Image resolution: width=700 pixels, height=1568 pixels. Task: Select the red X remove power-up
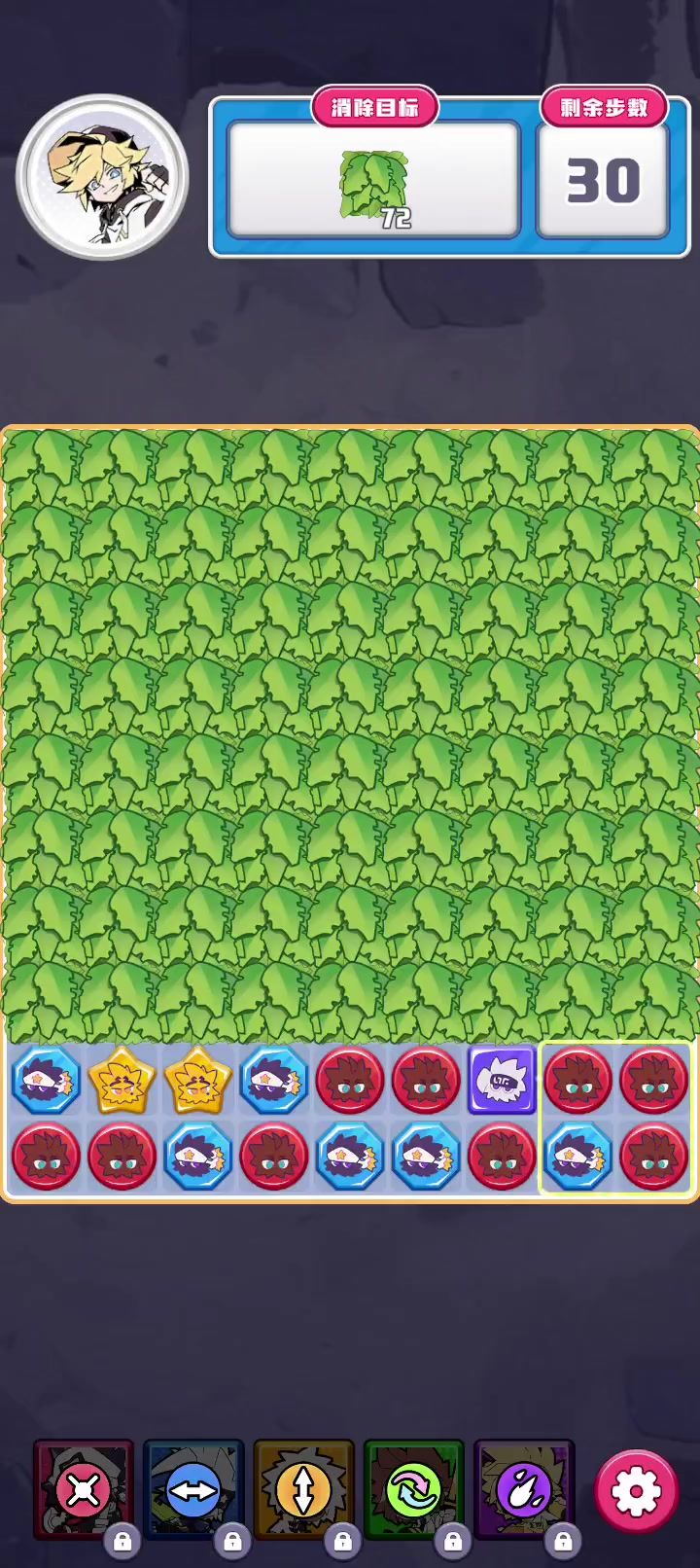83,1489
